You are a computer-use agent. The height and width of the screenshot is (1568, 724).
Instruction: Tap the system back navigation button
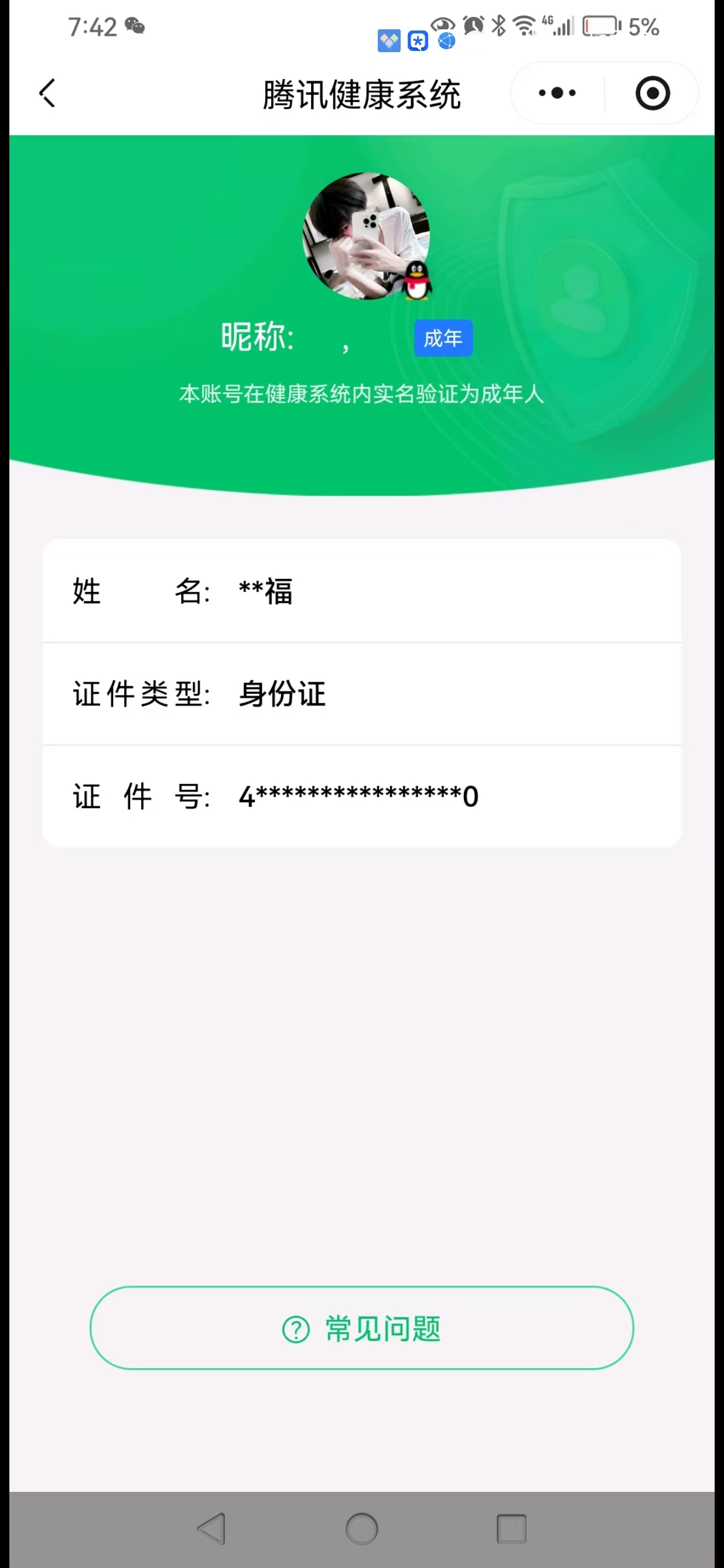click(x=211, y=1528)
